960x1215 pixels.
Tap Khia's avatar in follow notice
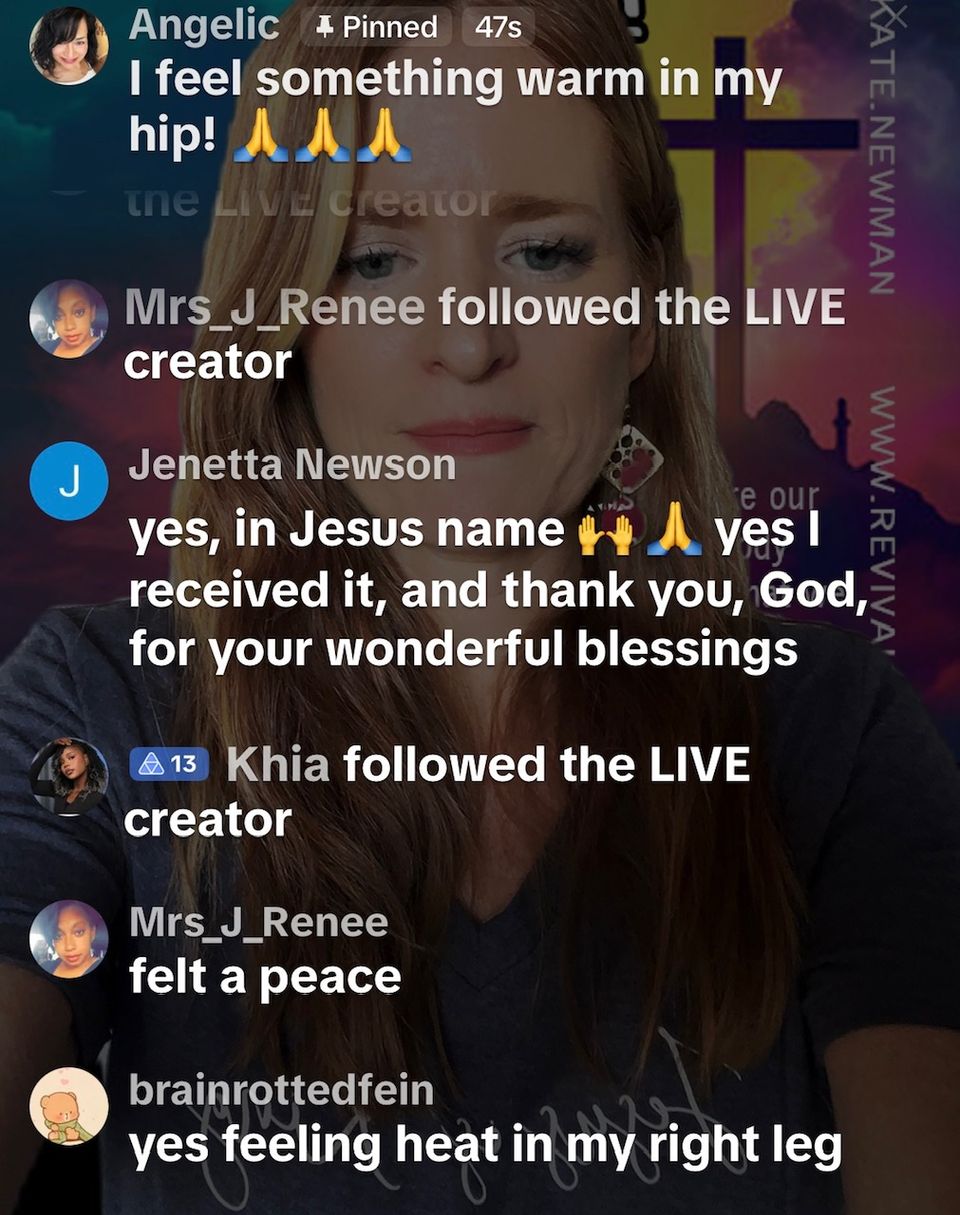pyautogui.click(x=68, y=775)
